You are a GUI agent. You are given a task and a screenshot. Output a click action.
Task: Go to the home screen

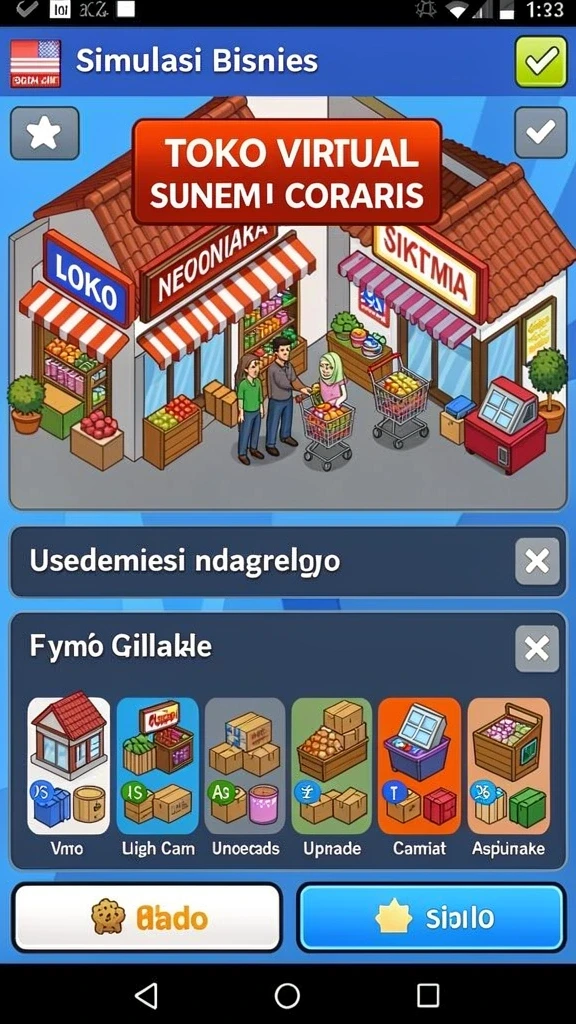(x=287, y=996)
